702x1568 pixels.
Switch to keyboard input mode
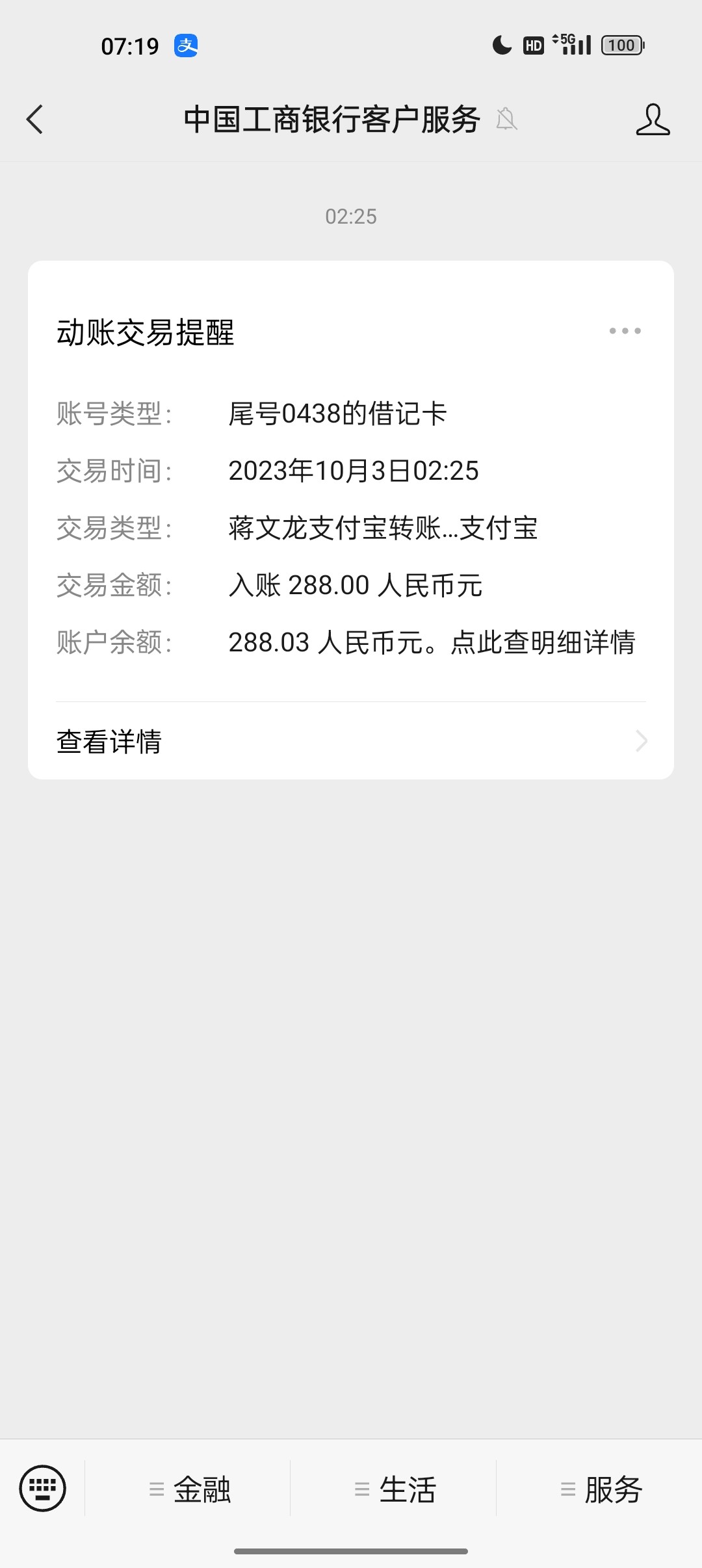tap(43, 1488)
